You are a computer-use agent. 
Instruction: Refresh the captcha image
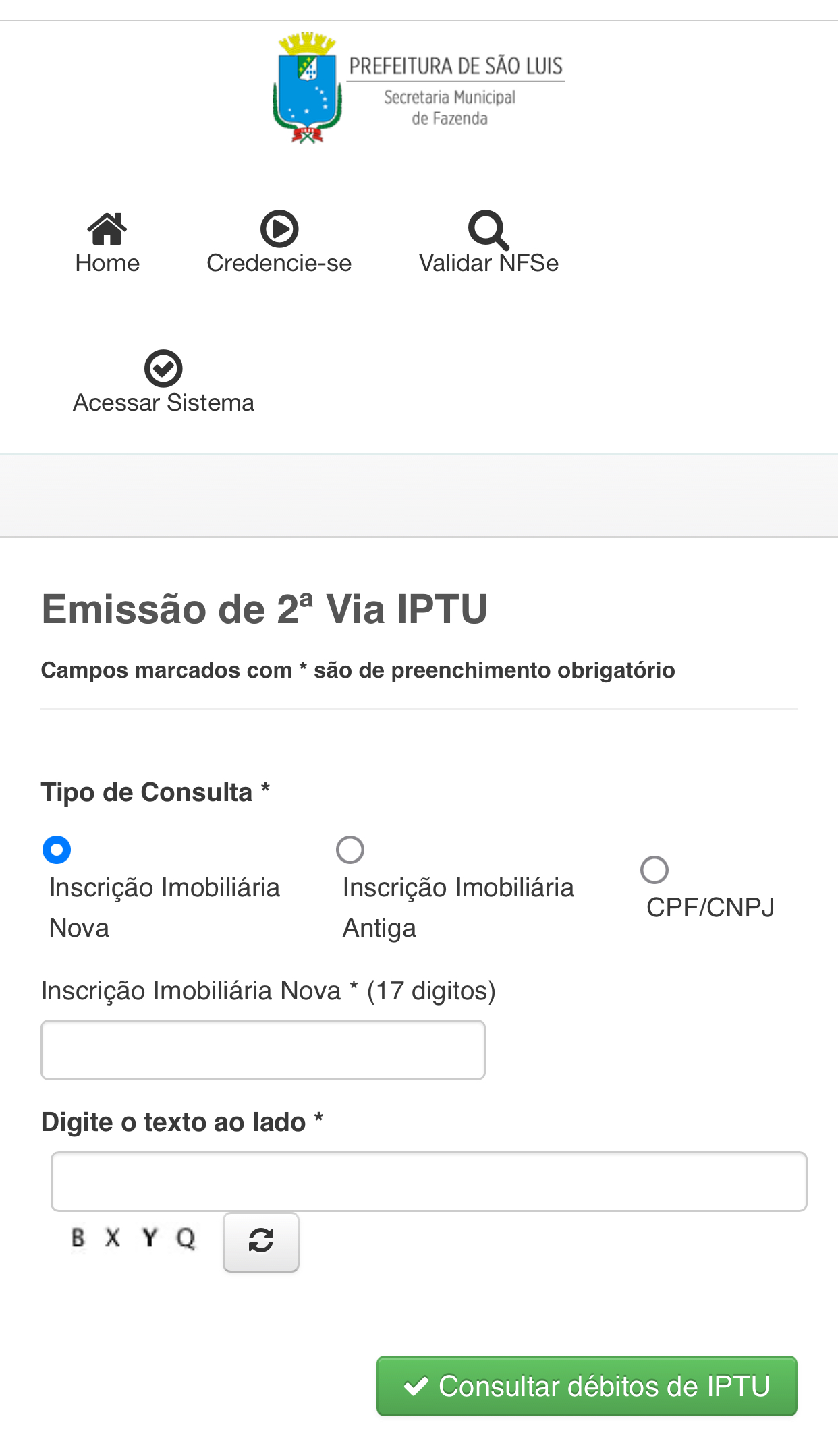point(261,1242)
